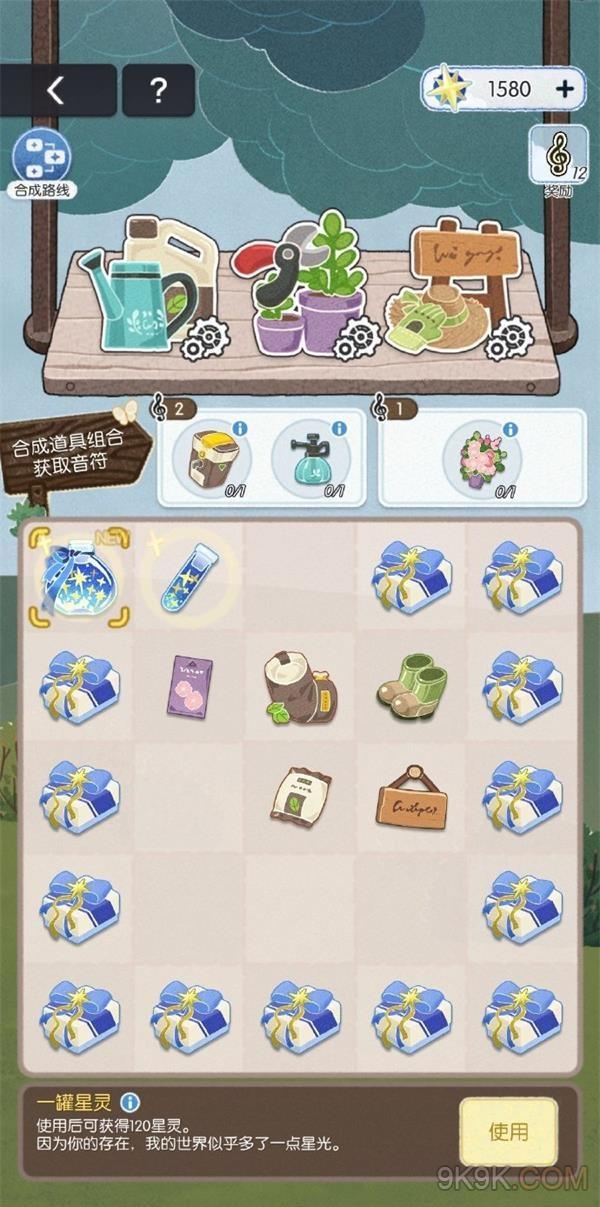Open info icon beside 一罐星灵 title
The image size is (600, 1207).
pyautogui.click(x=130, y=1103)
